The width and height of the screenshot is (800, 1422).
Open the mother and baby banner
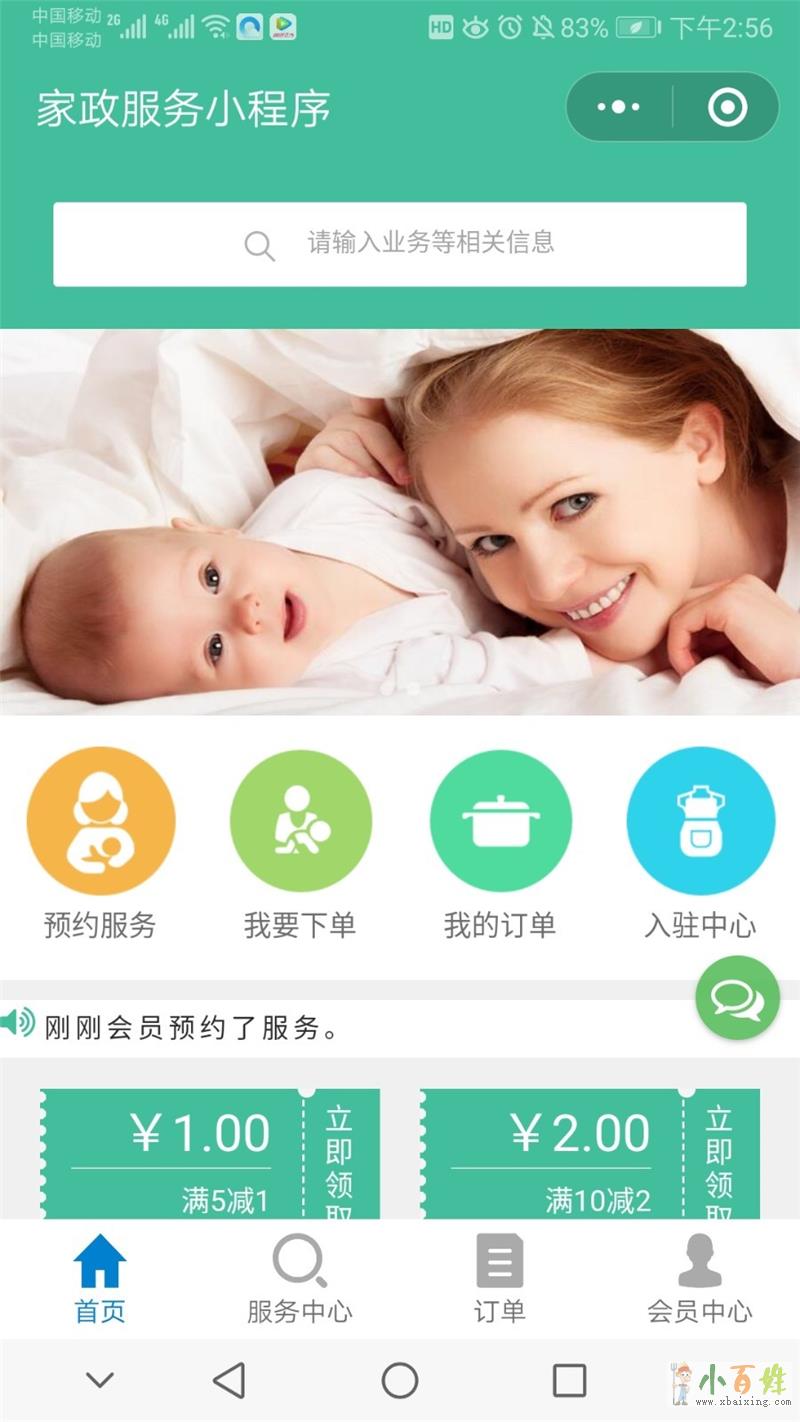[400, 522]
